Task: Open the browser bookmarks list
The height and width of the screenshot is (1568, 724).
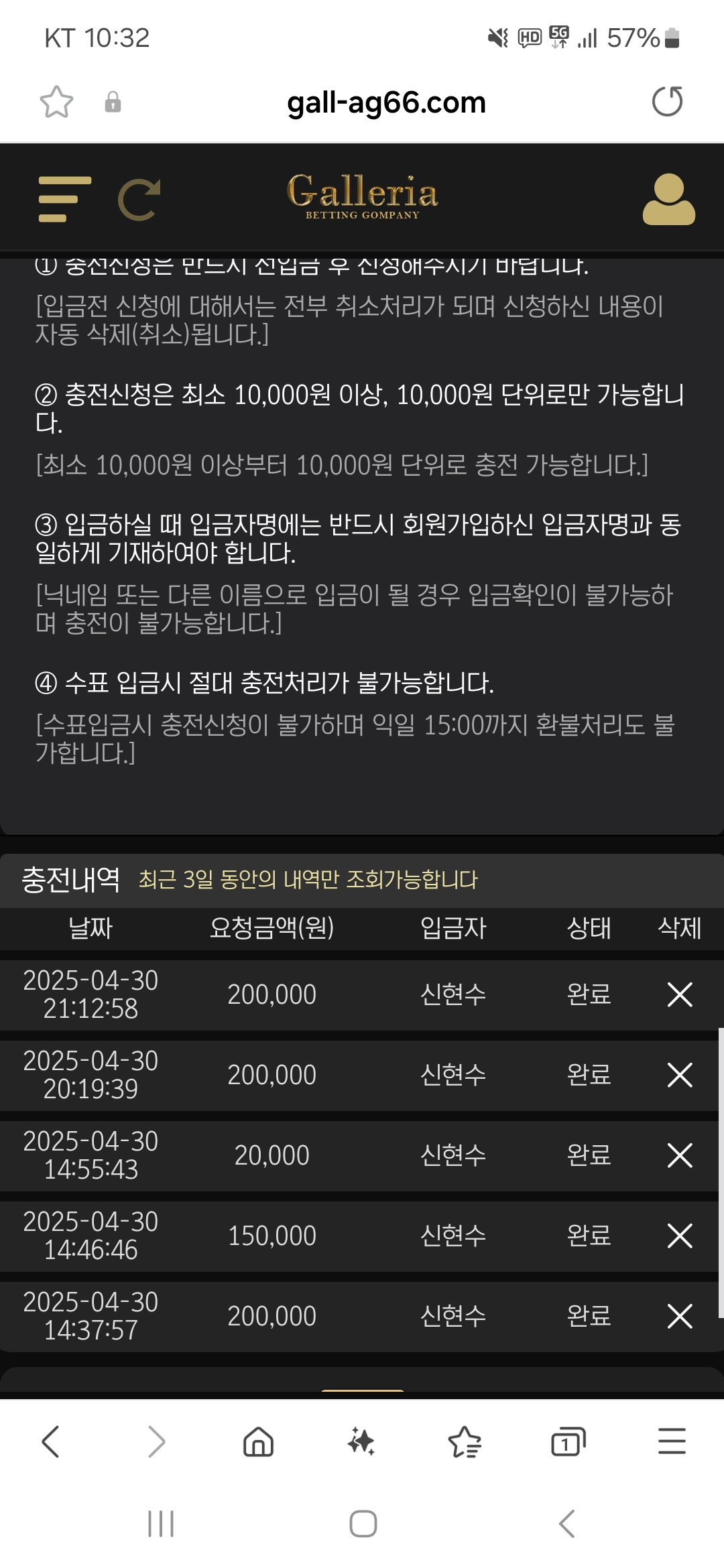Action: [465, 1441]
